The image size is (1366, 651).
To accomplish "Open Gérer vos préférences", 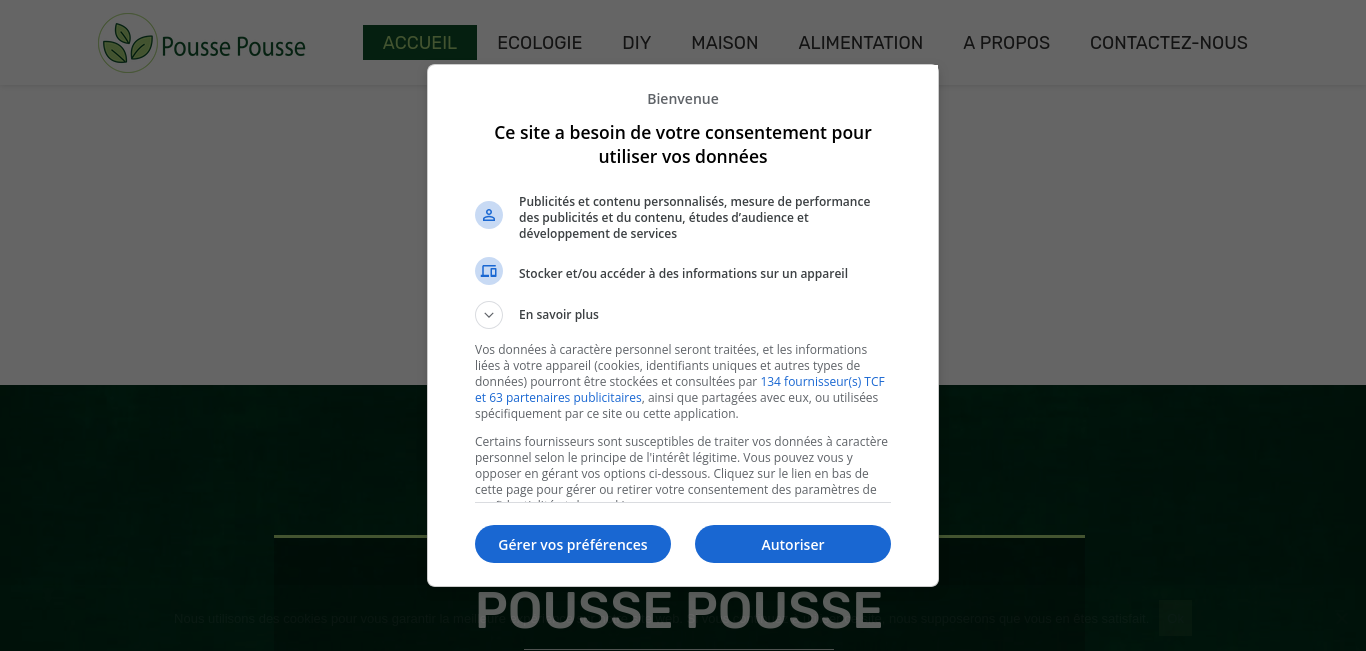I will [x=572, y=544].
